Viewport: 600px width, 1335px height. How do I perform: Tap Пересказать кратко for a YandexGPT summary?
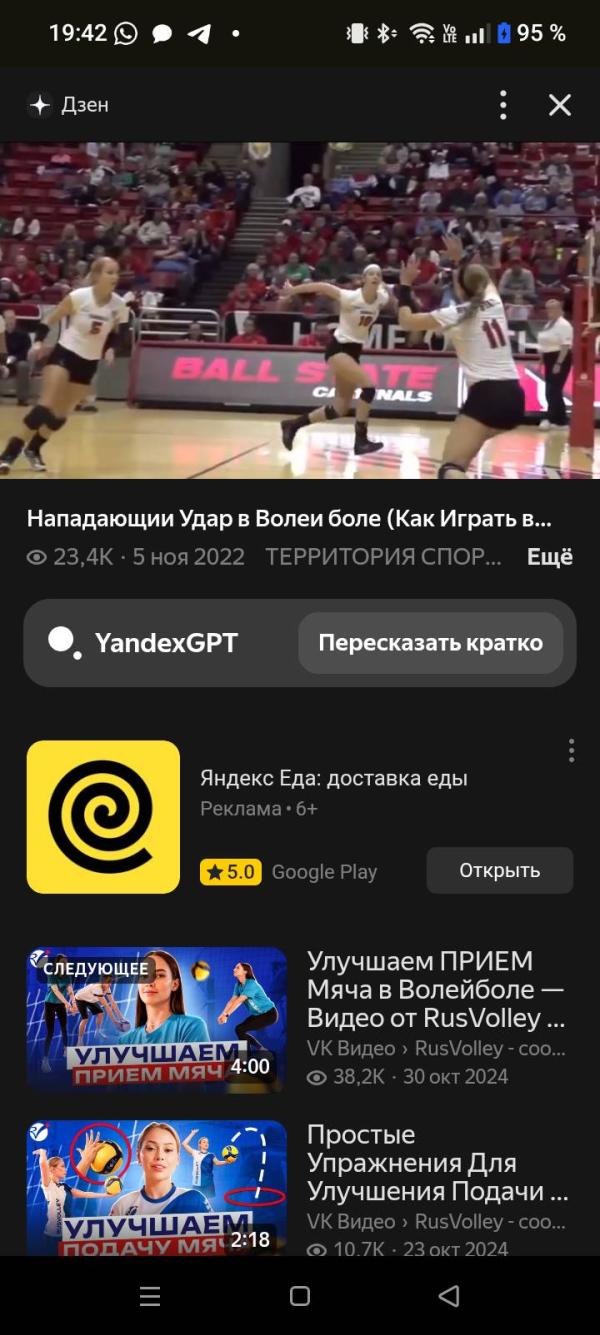[x=430, y=643]
